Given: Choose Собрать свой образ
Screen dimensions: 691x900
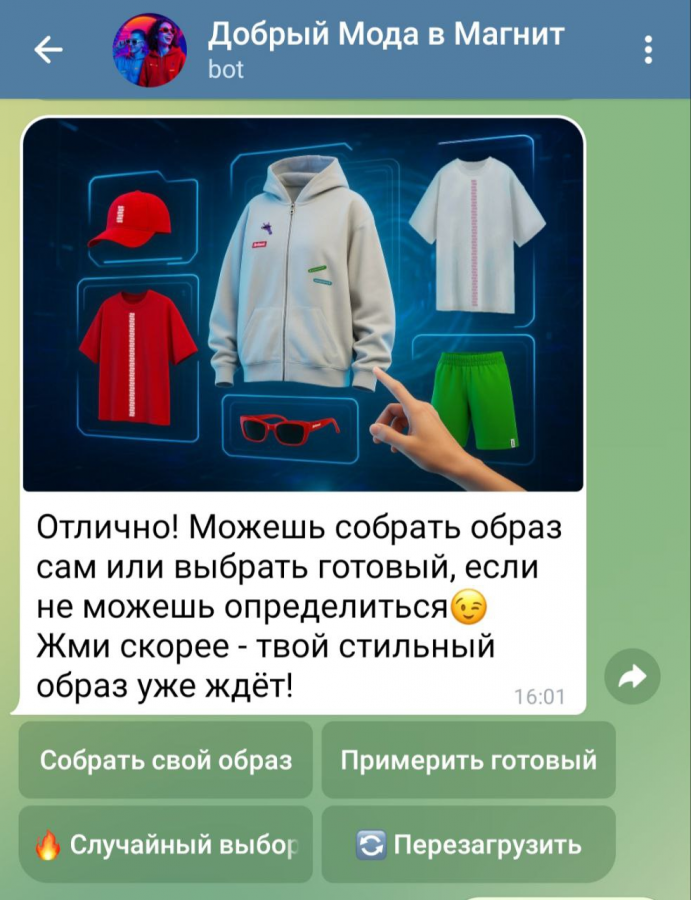Looking at the screenshot, I should click(166, 760).
